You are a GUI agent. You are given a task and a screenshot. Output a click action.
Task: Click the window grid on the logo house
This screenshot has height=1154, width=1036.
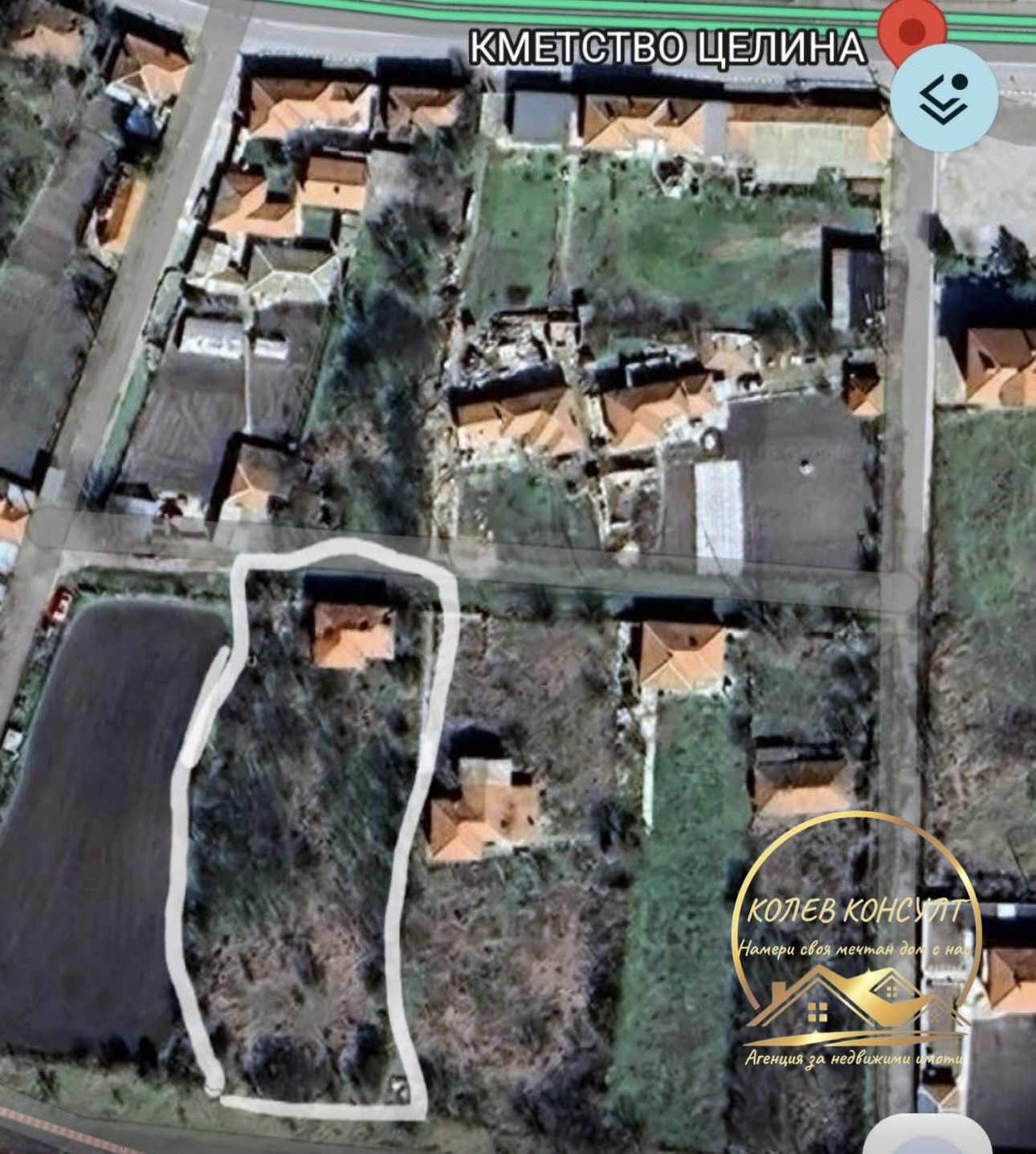point(817,1013)
